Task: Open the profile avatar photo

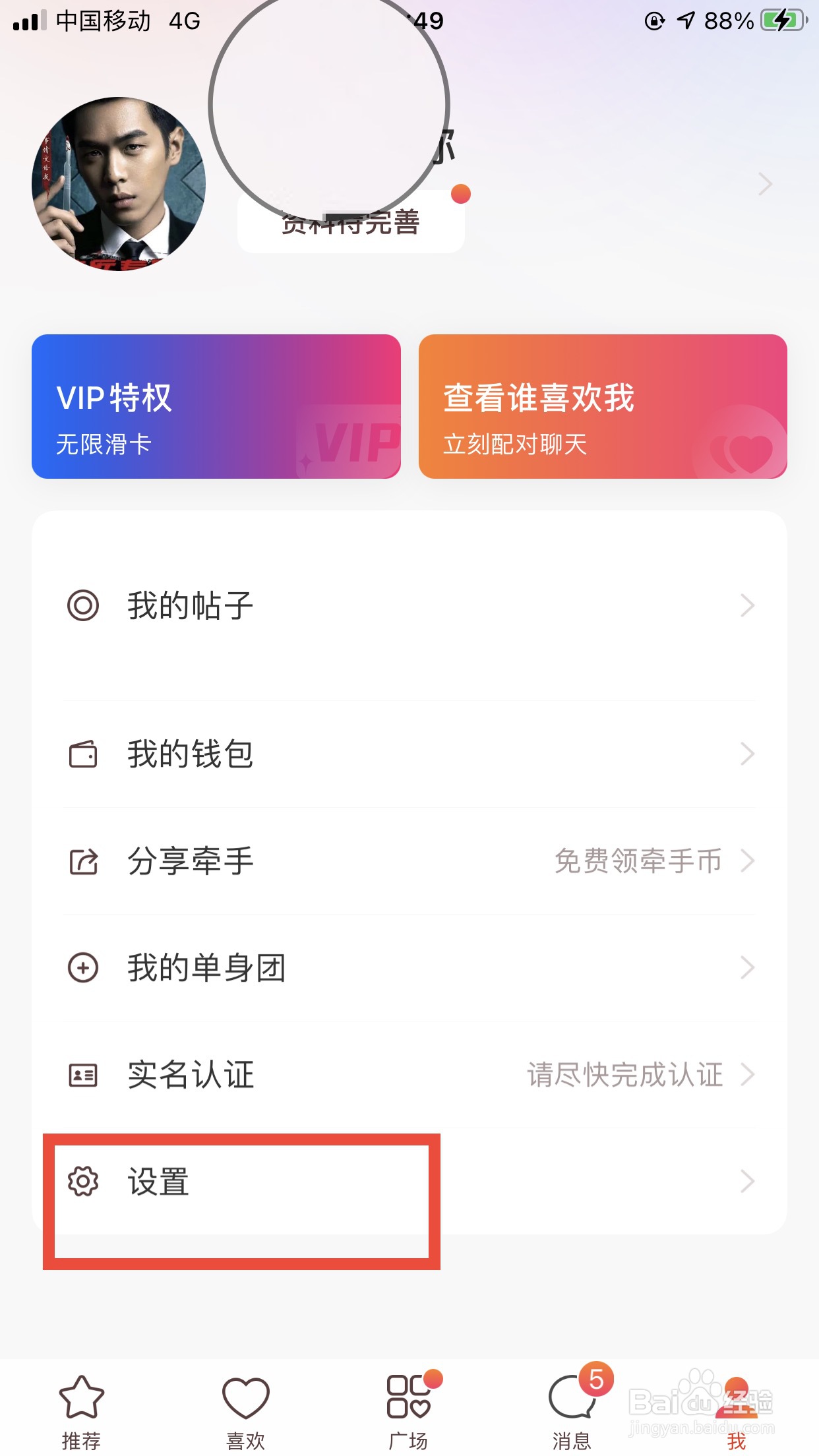Action: tap(119, 183)
